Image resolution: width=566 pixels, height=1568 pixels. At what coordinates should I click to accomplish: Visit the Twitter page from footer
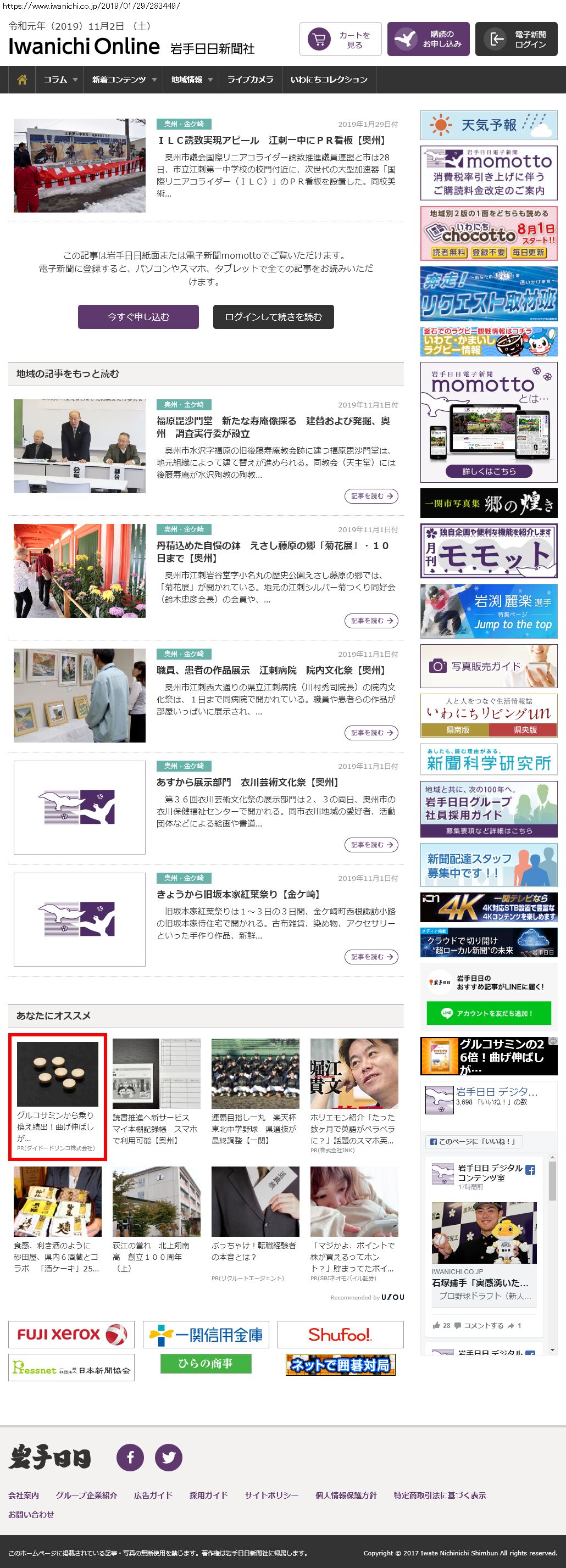[169, 1457]
